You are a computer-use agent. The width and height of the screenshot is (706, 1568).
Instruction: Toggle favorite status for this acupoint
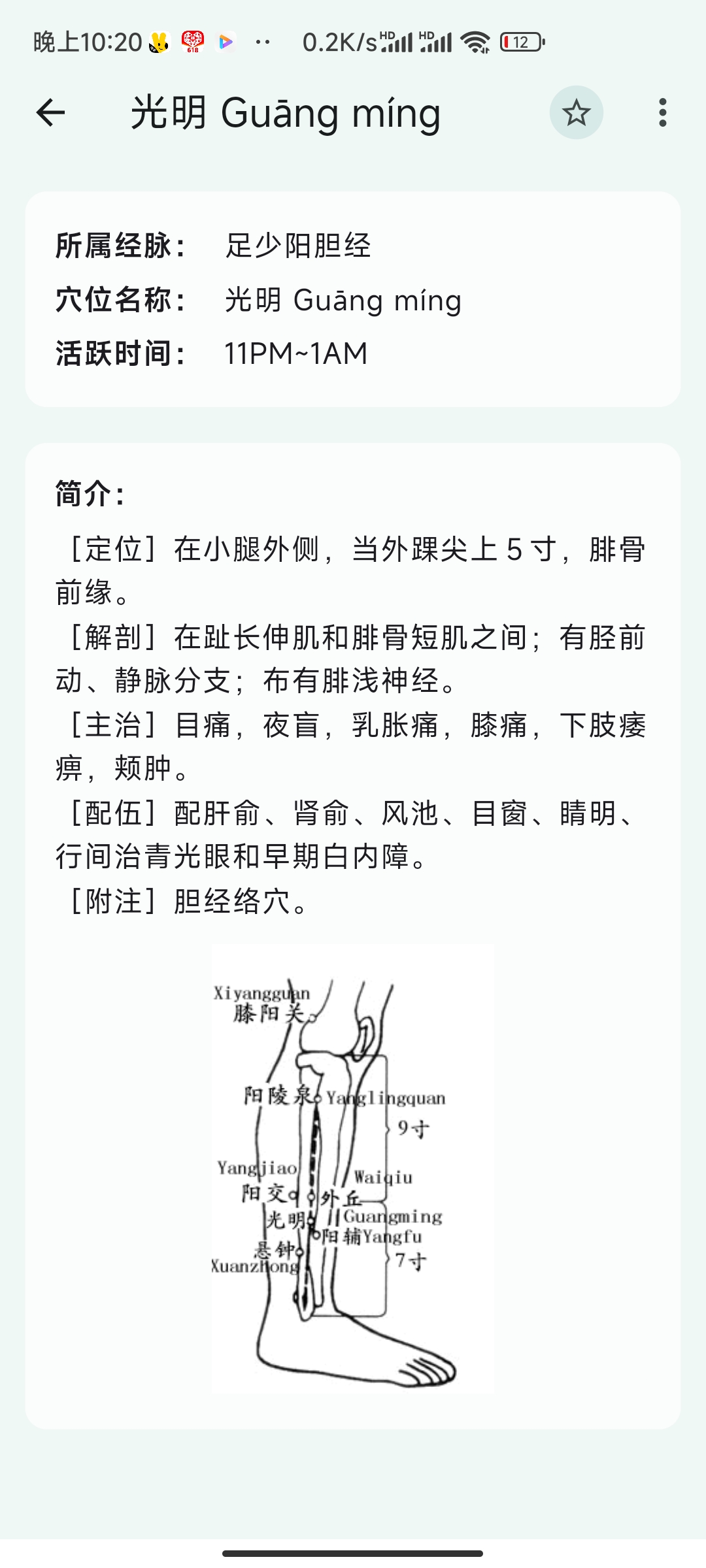click(576, 113)
